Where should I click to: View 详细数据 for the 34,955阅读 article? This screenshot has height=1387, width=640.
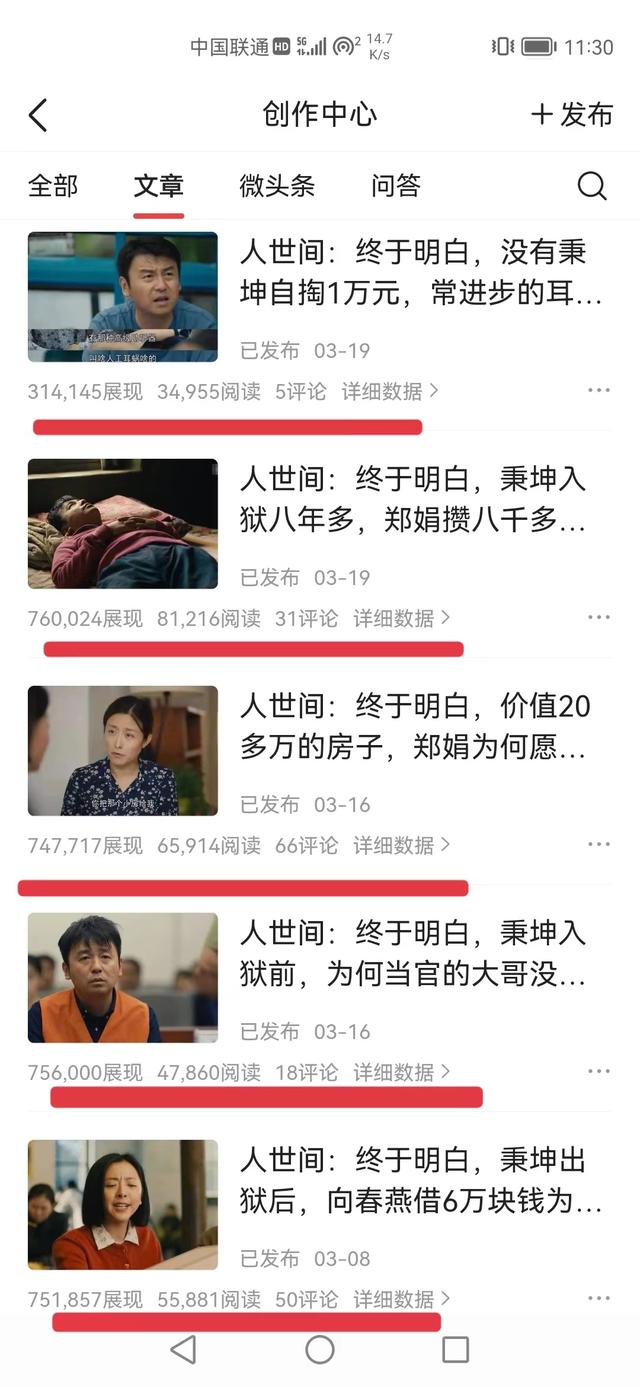tap(390, 392)
